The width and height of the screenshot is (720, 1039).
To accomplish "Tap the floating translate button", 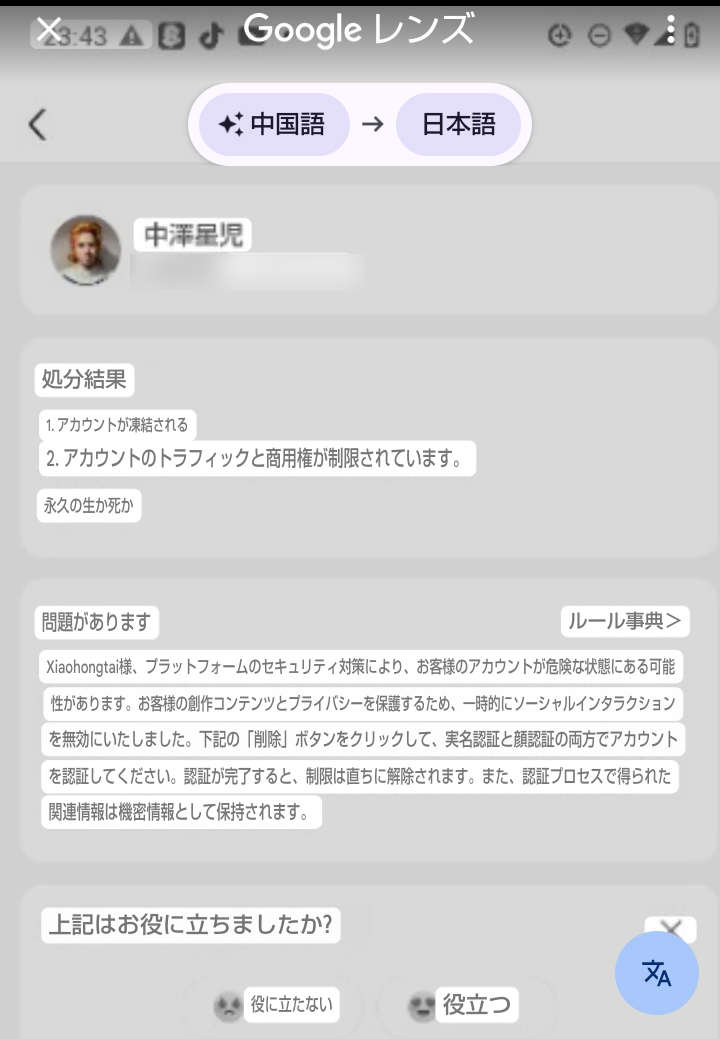I will coord(657,973).
